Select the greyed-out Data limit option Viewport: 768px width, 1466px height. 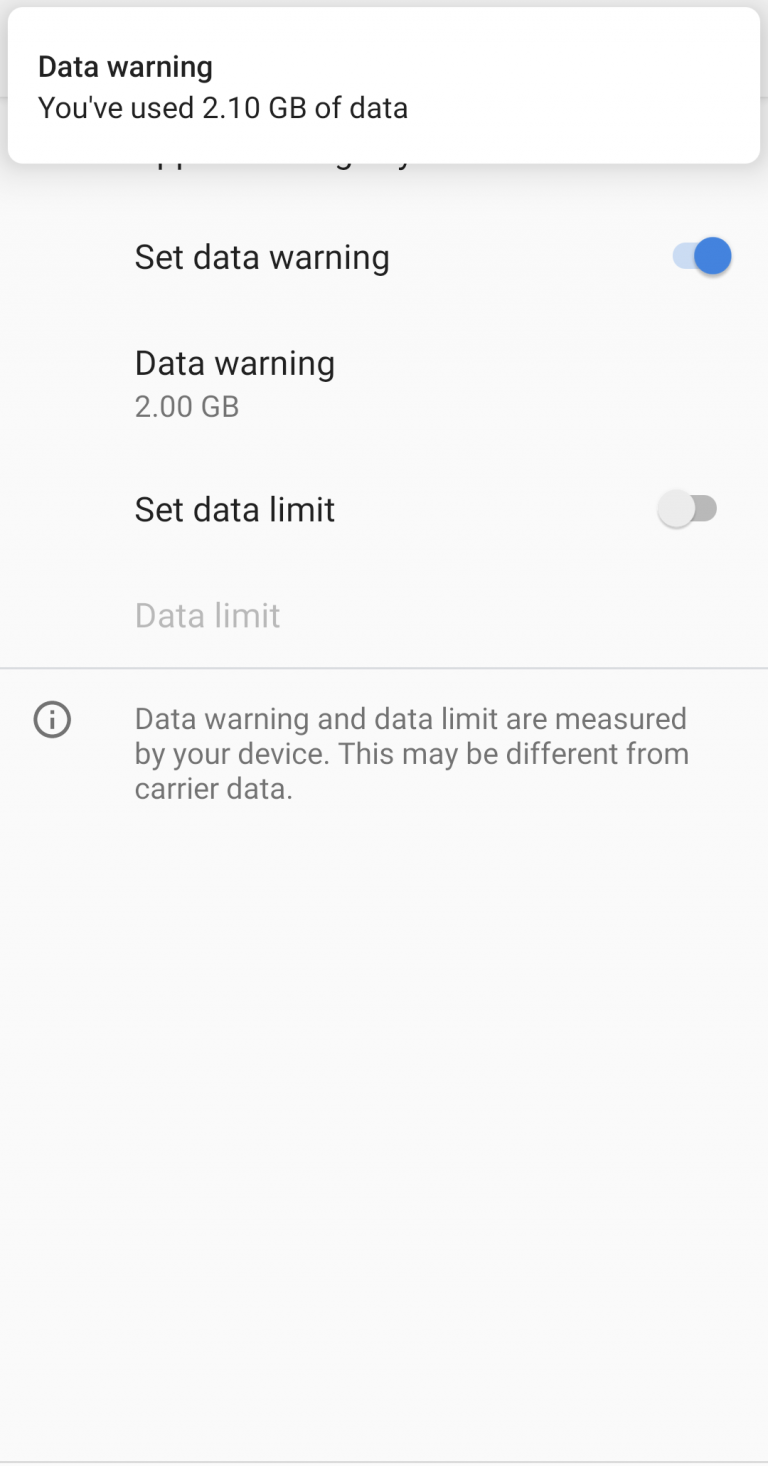[207, 615]
